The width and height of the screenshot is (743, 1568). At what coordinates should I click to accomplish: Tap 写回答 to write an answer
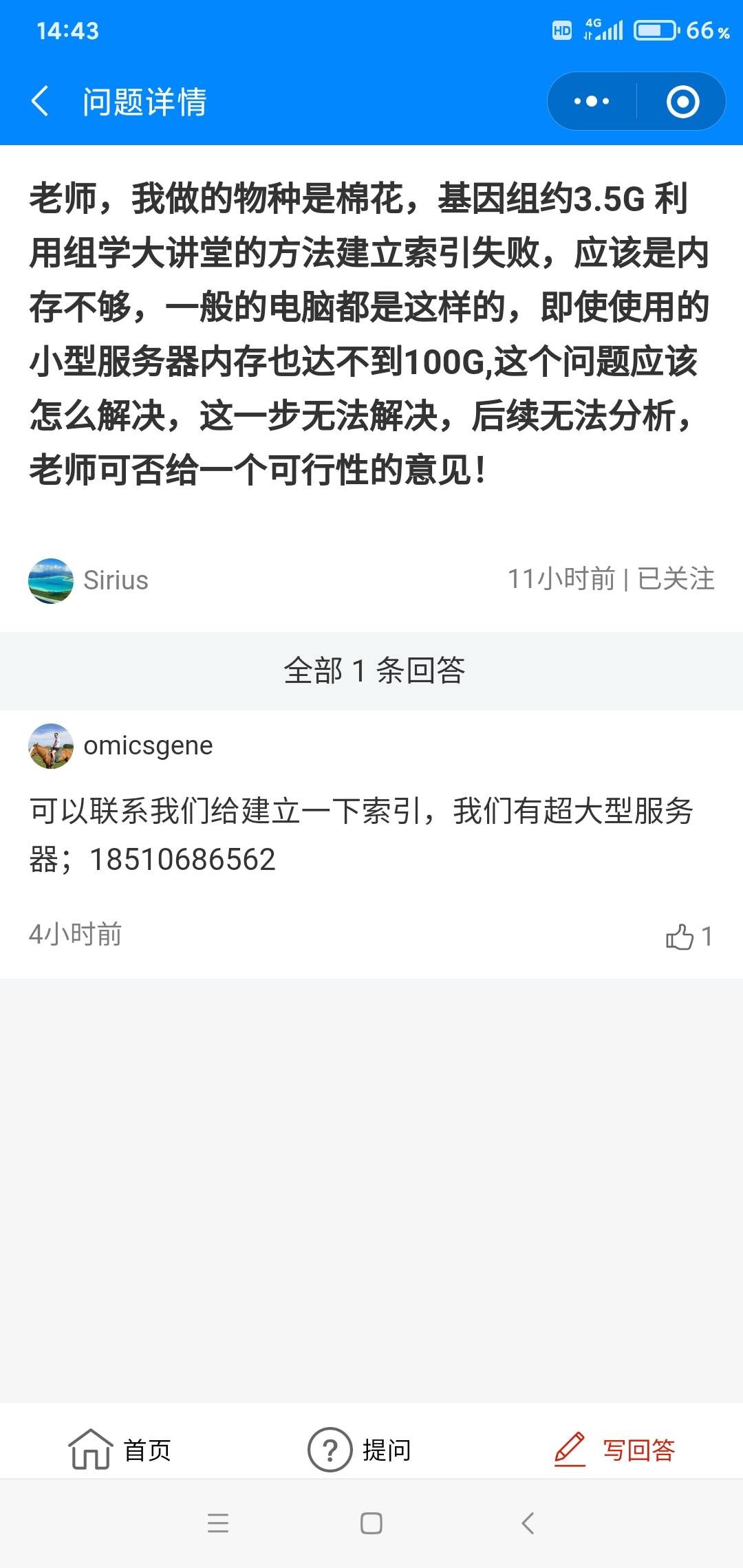615,1450
